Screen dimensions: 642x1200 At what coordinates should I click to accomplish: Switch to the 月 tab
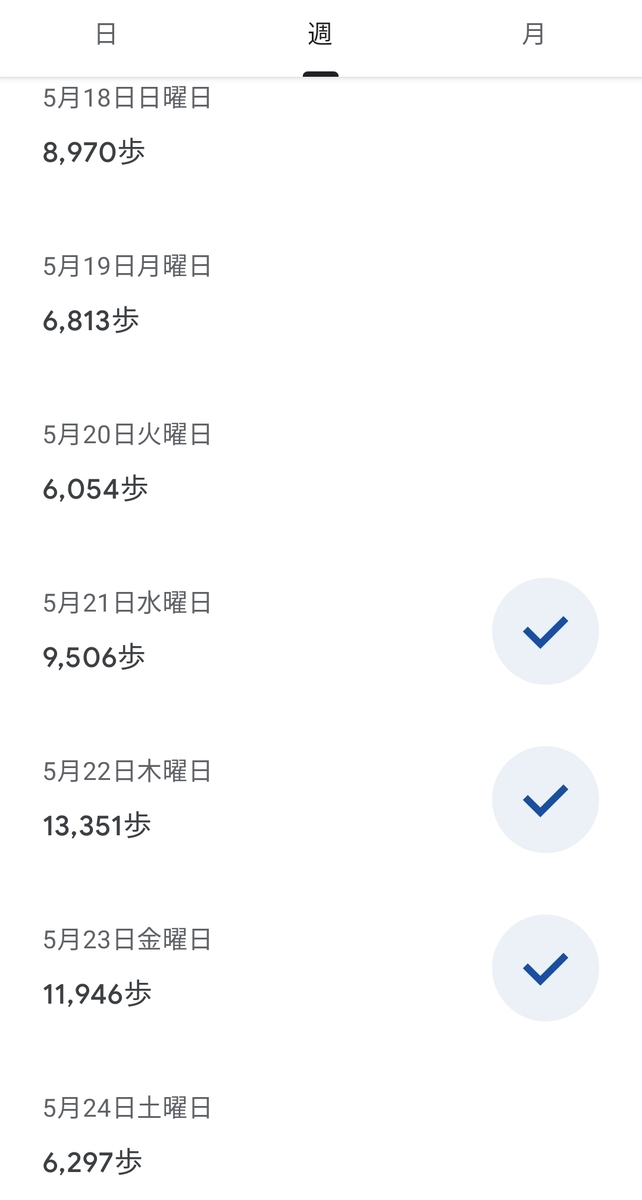coord(534,36)
